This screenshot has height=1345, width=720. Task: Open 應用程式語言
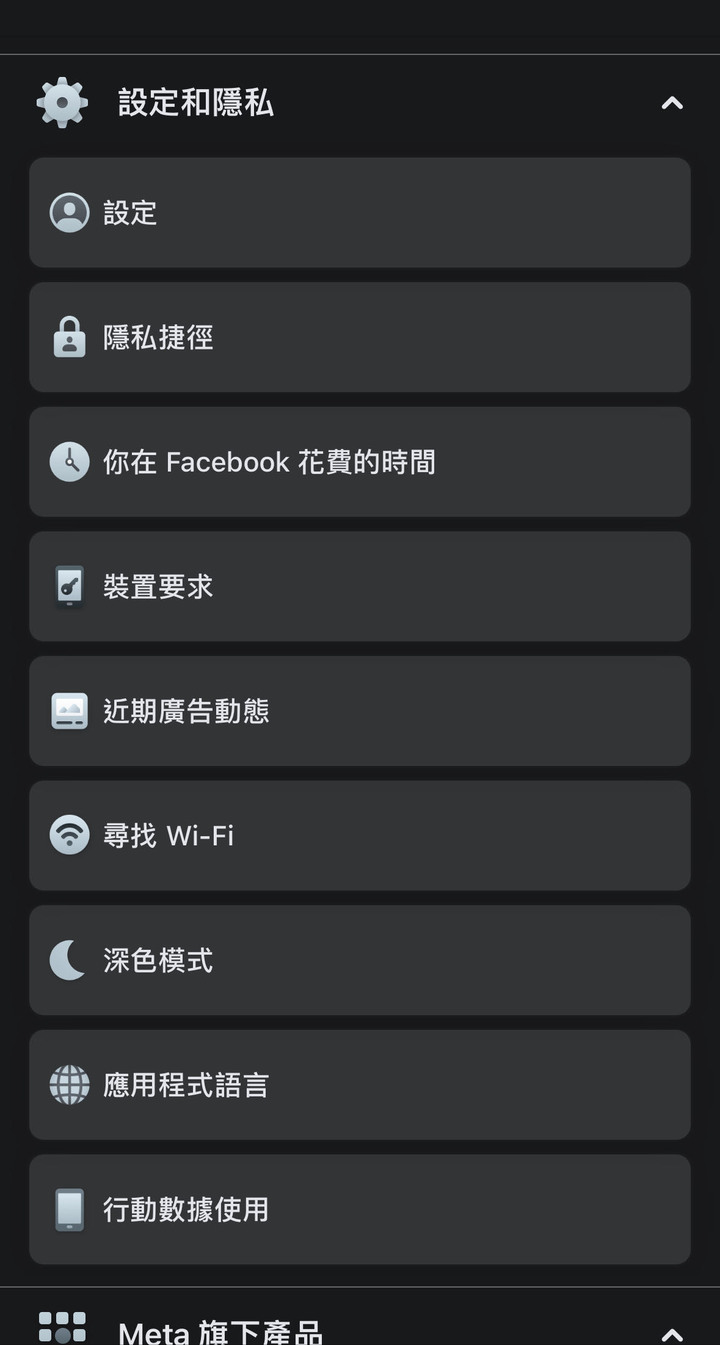(x=360, y=1085)
